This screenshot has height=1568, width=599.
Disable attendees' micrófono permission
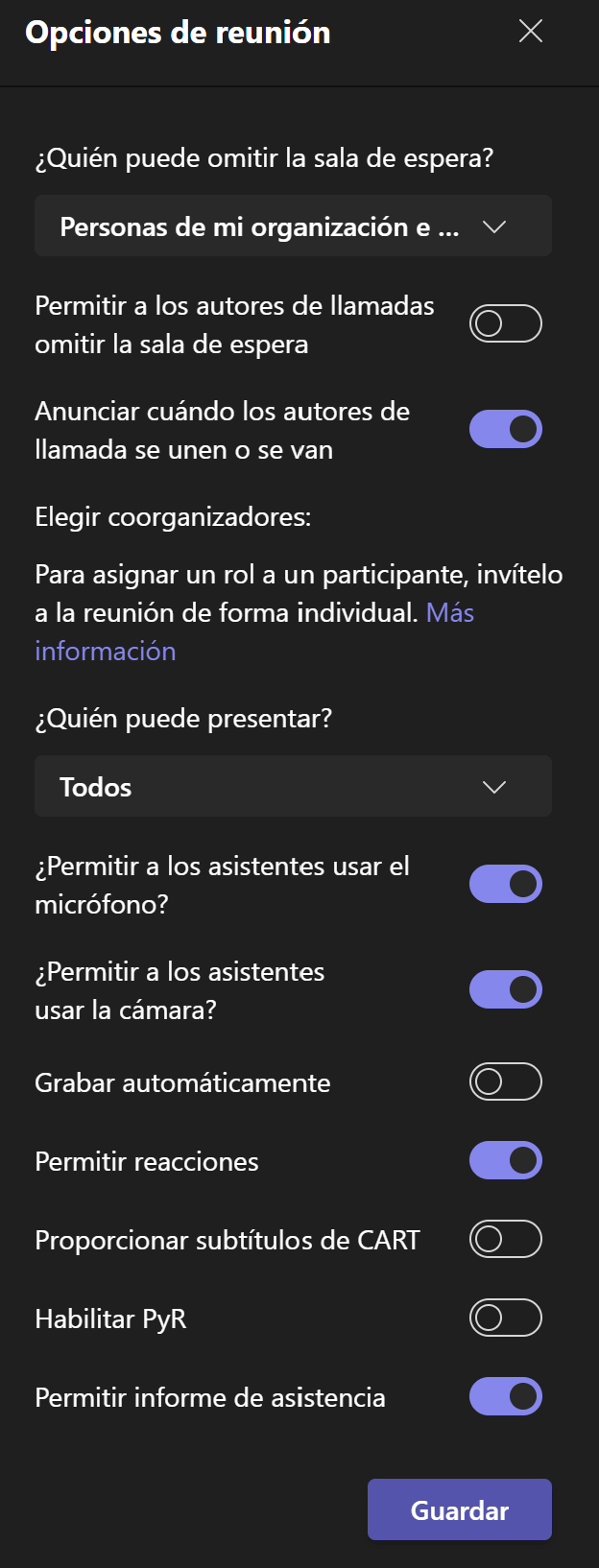click(505, 884)
